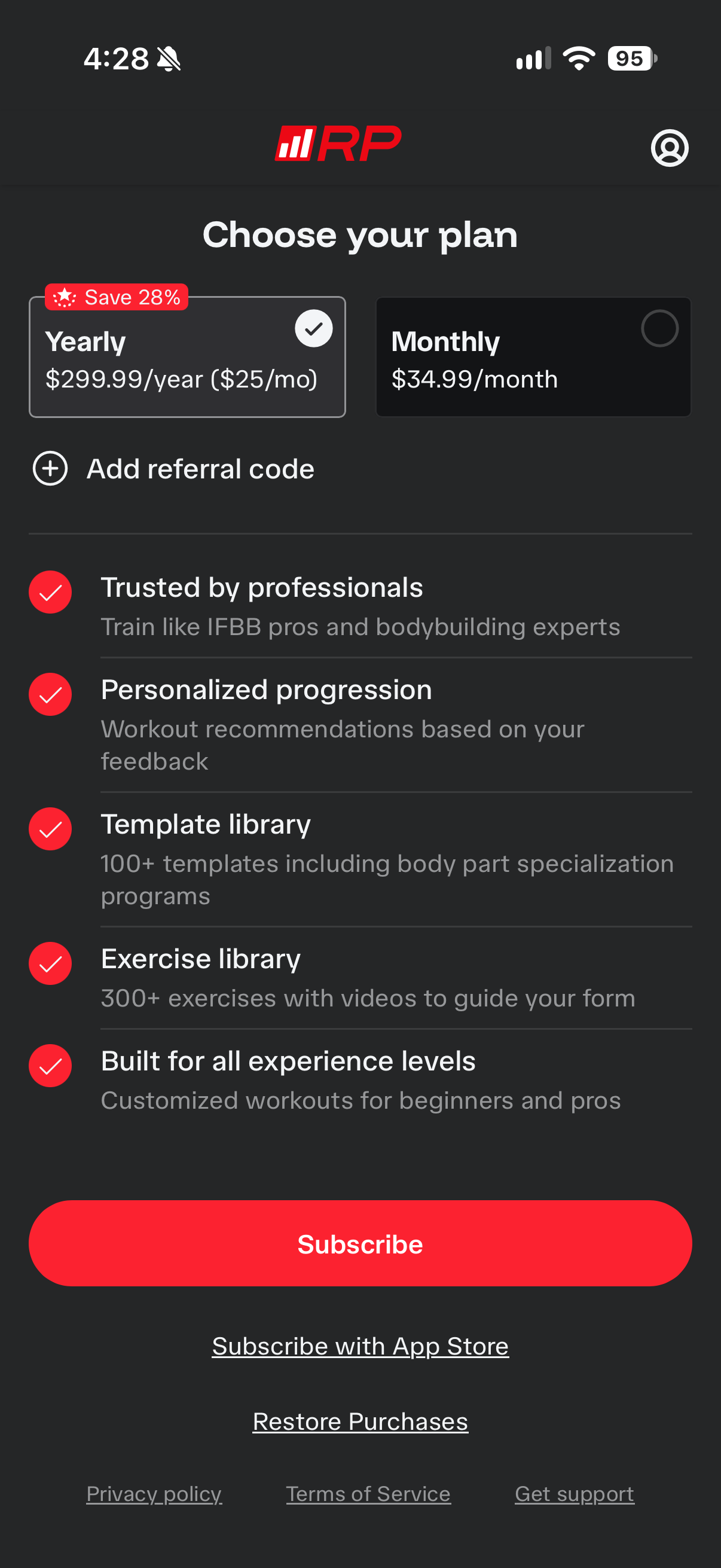Add a referral code
This screenshot has width=721, height=1568.
(173, 469)
